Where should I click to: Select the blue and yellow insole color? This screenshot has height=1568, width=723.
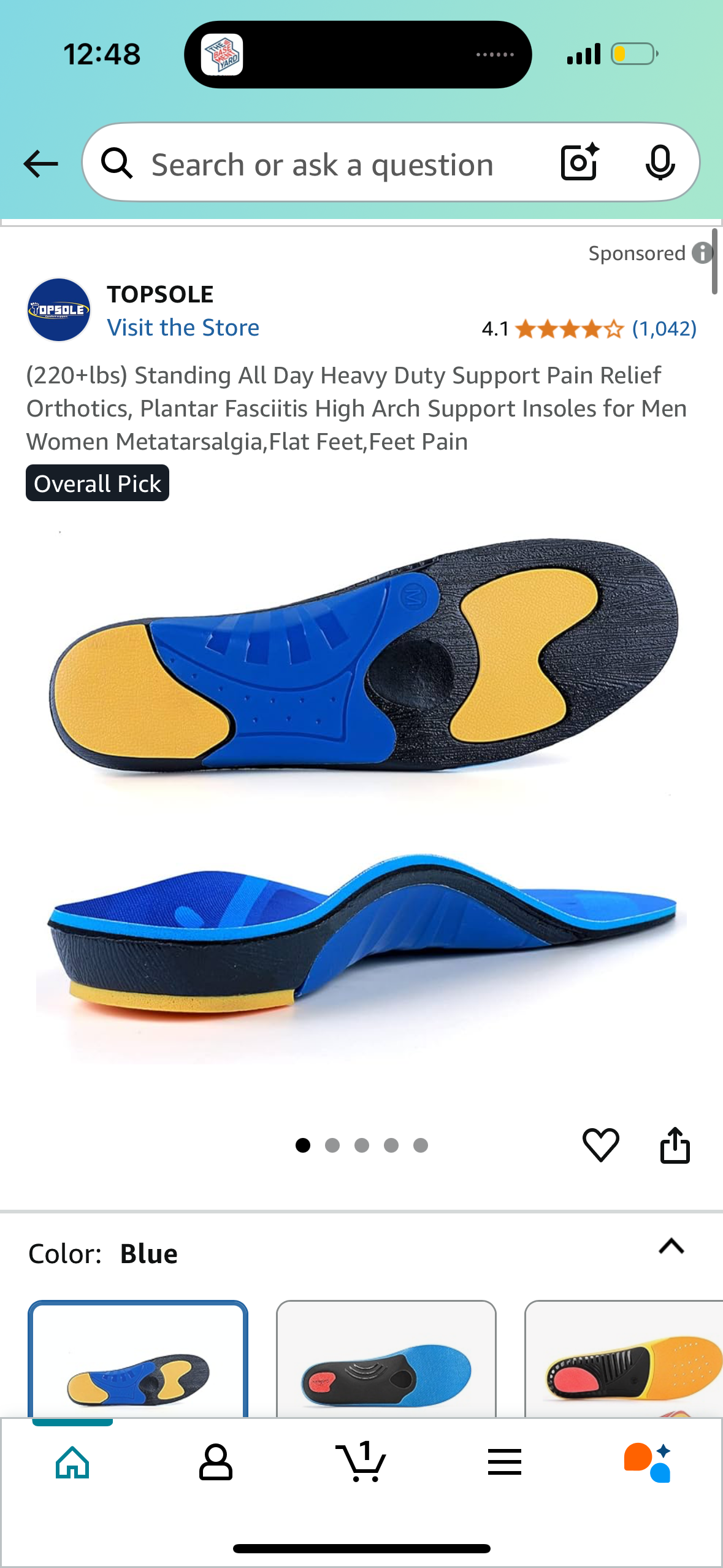click(x=138, y=1362)
